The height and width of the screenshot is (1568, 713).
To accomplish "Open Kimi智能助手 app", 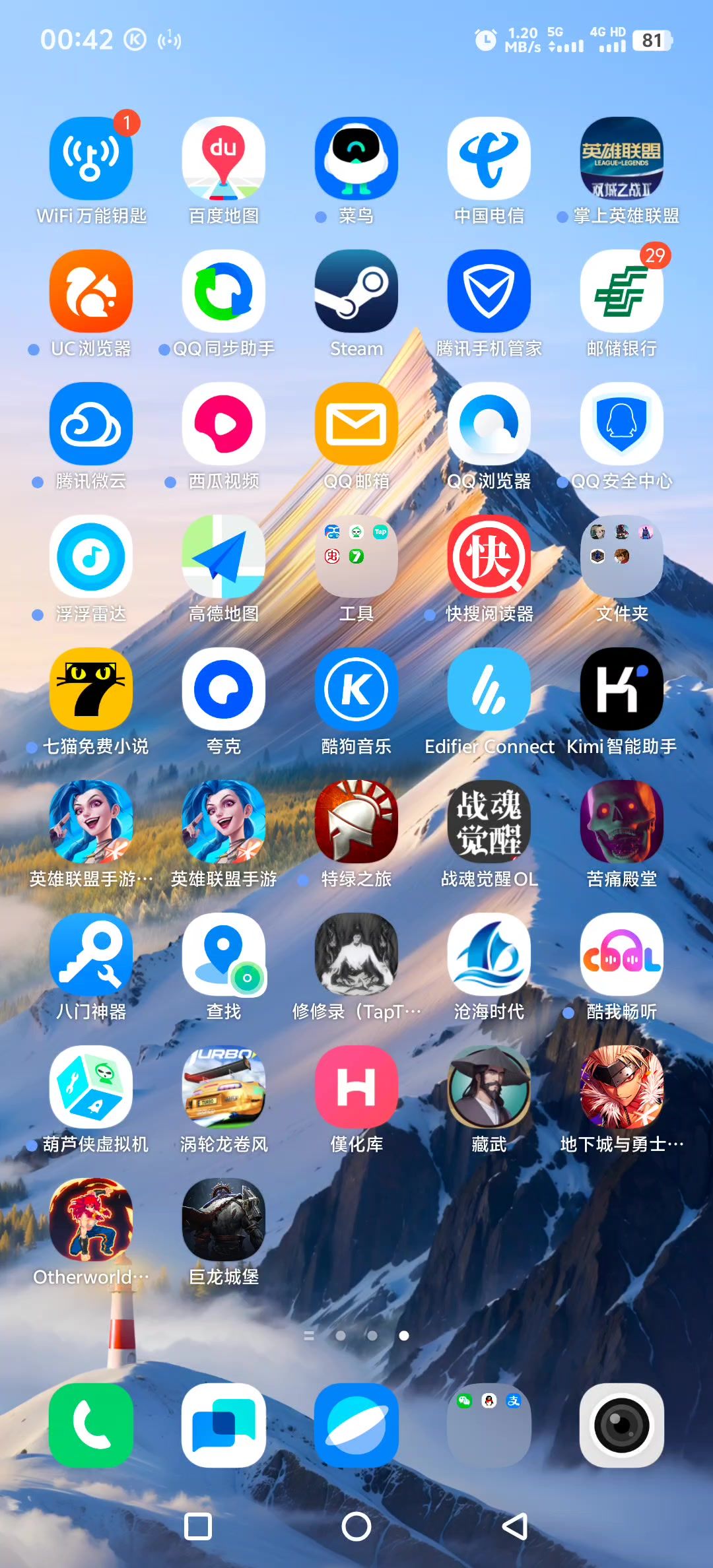I will pos(621,690).
